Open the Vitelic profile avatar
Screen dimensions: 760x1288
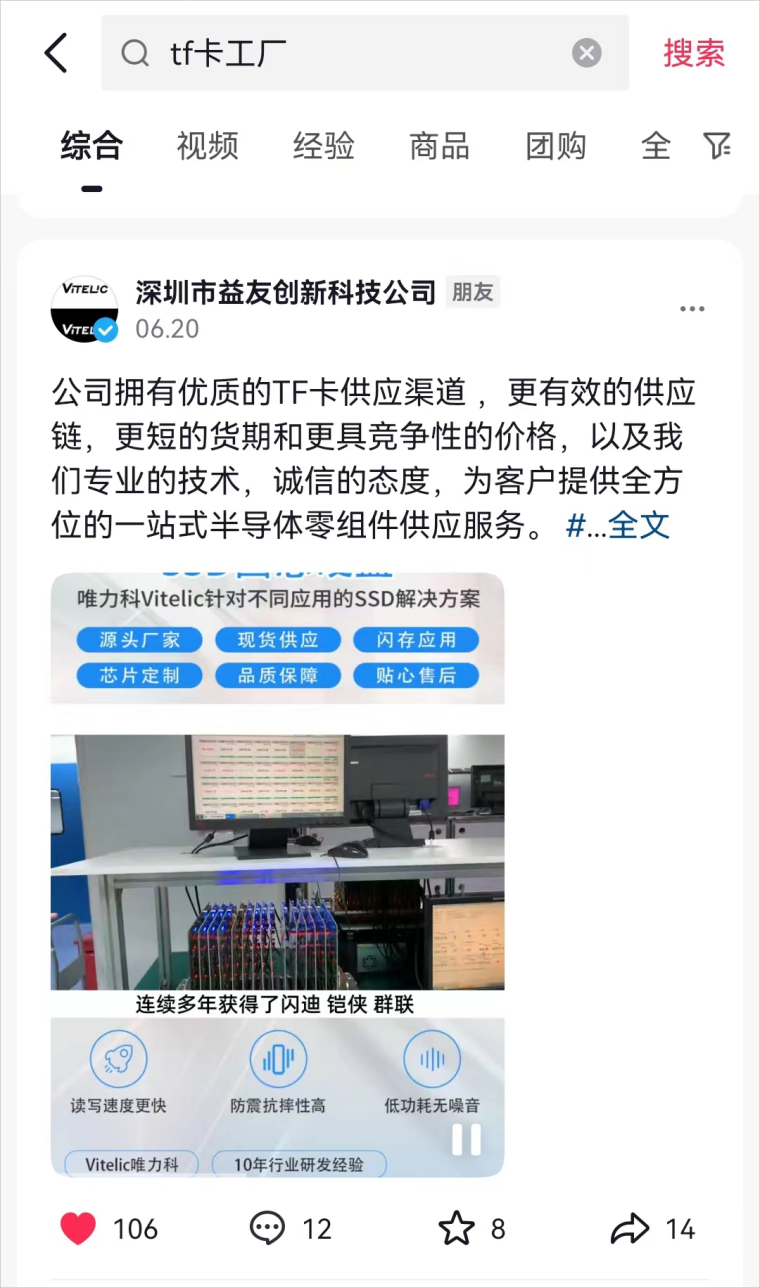[85, 309]
